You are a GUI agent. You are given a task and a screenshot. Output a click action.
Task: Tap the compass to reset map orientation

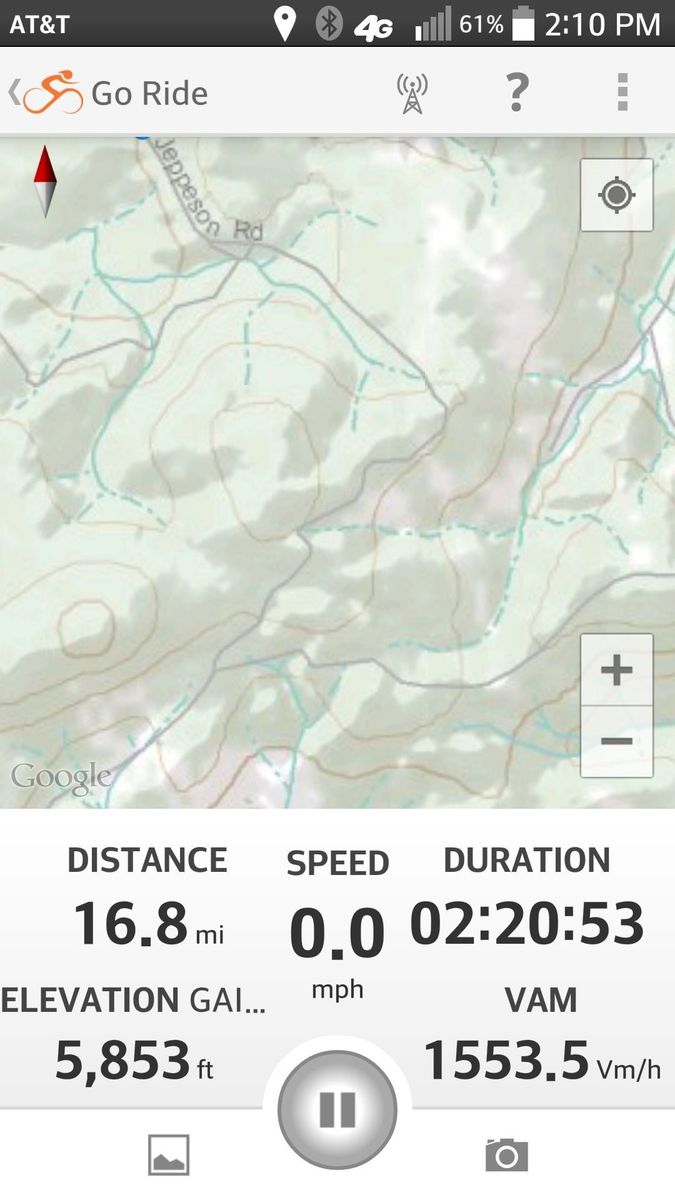point(45,181)
